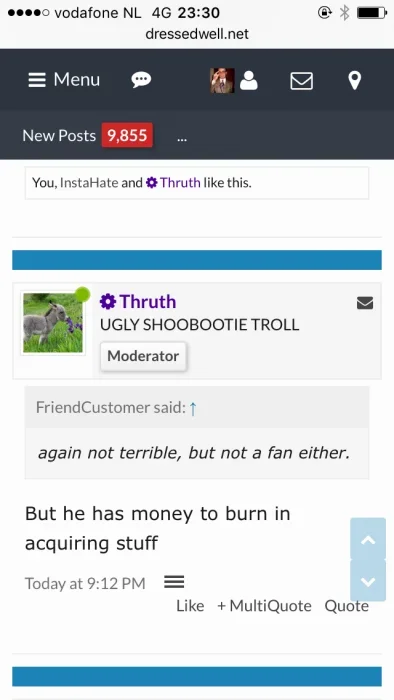Jump to FriendCustomer's original post arrow
This screenshot has height=700, width=394.
[x=193, y=408]
